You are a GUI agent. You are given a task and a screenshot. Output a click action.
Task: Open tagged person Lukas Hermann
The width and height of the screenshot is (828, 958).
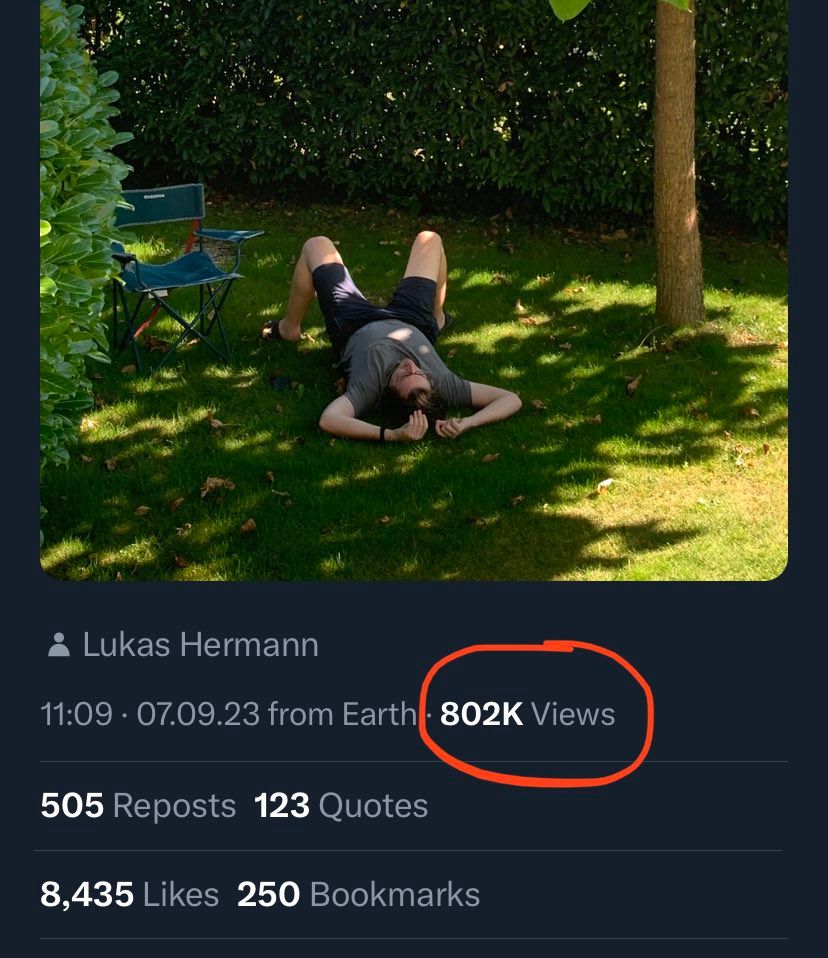(x=200, y=645)
